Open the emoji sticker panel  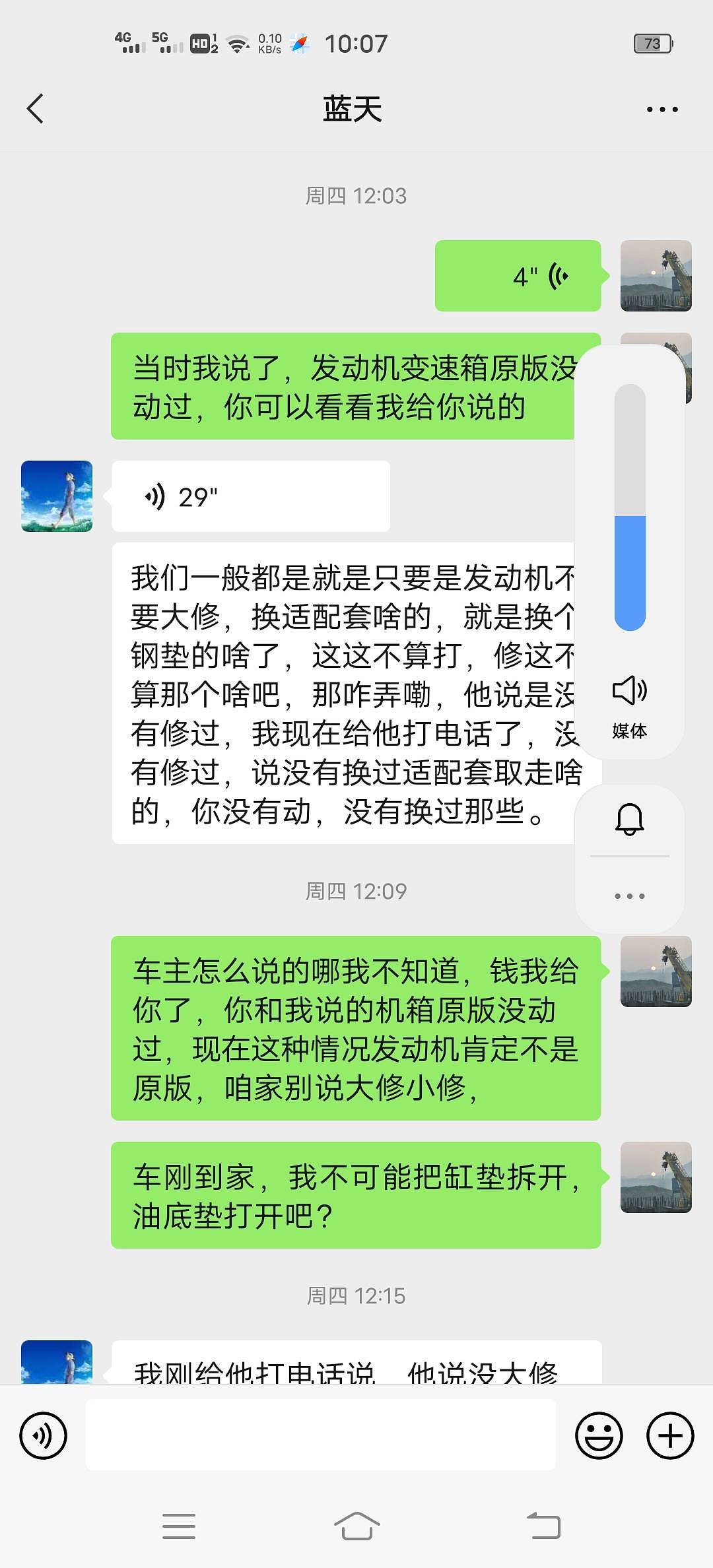[599, 1435]
